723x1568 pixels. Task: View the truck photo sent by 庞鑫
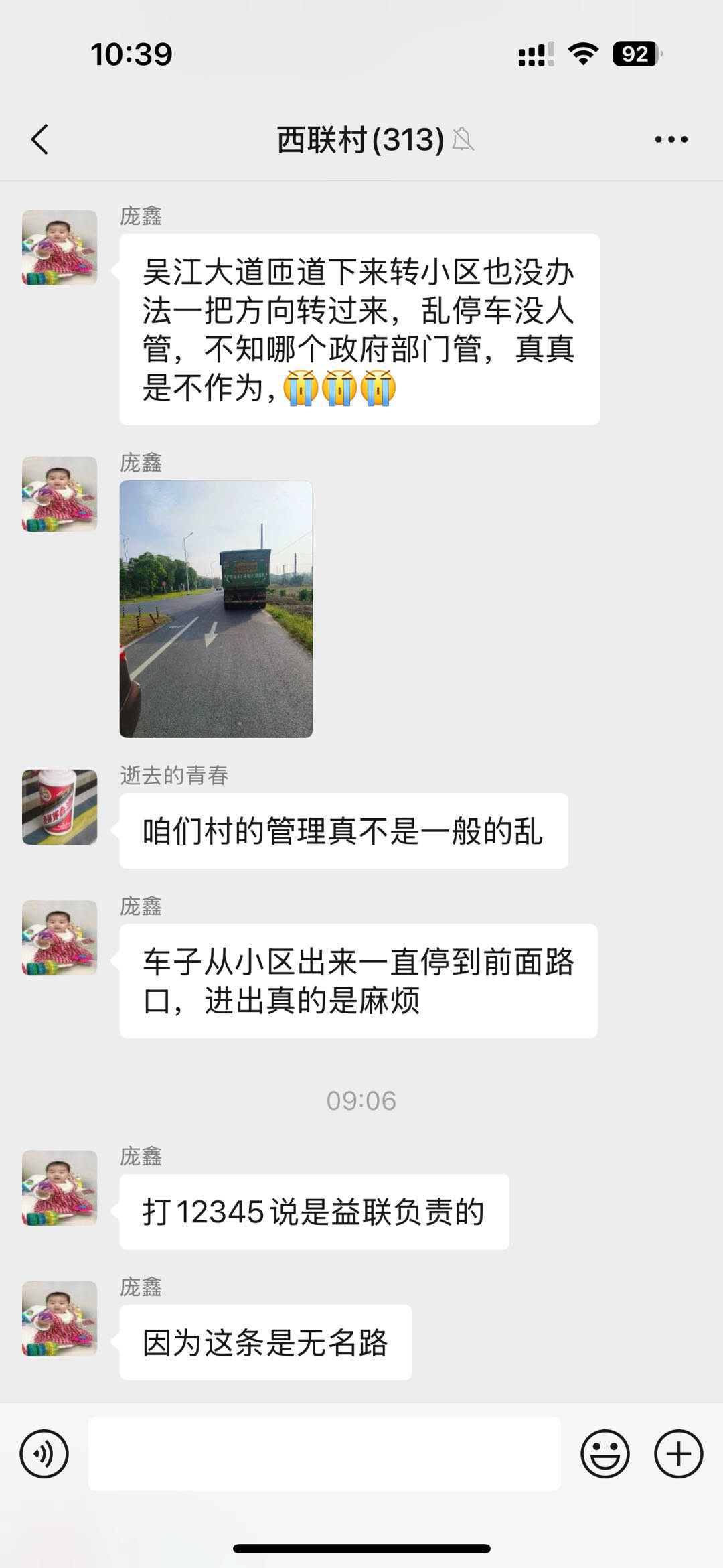[216, 609]
